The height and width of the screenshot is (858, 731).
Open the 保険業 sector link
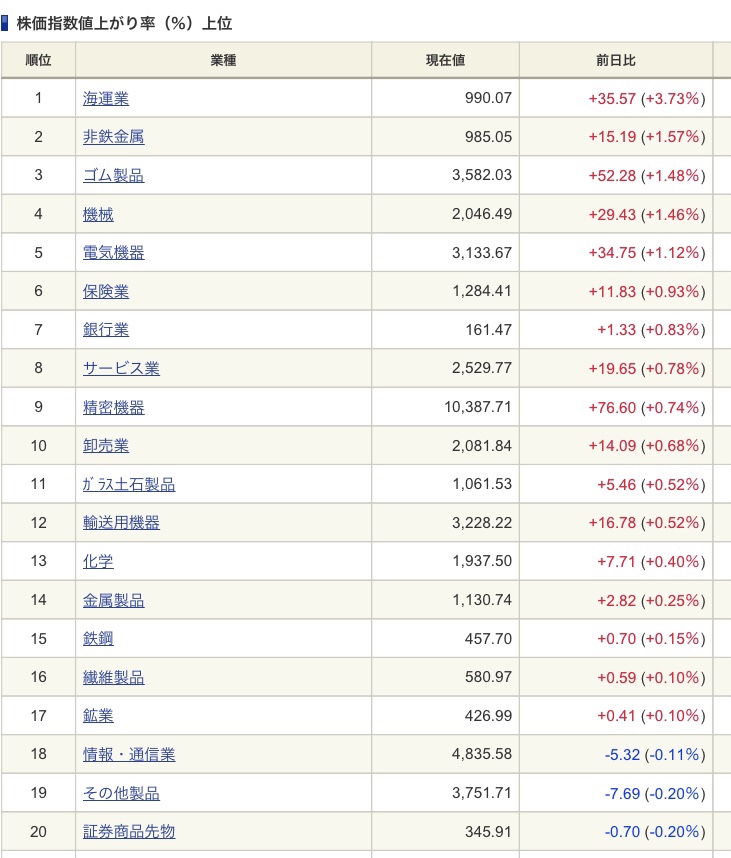(106, 292)
